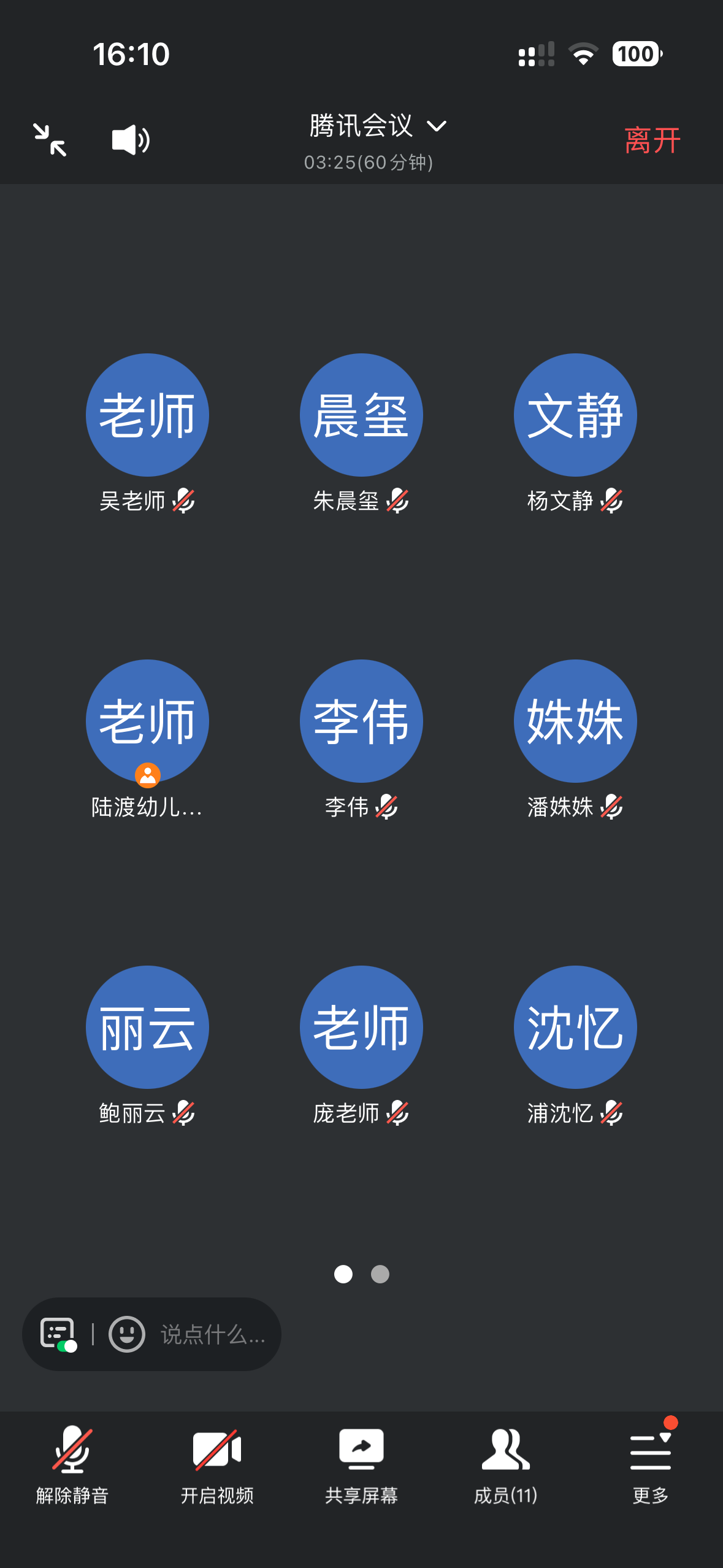
Task: Tap 鲍丽云's avatar
Action: pos(147,1028)
